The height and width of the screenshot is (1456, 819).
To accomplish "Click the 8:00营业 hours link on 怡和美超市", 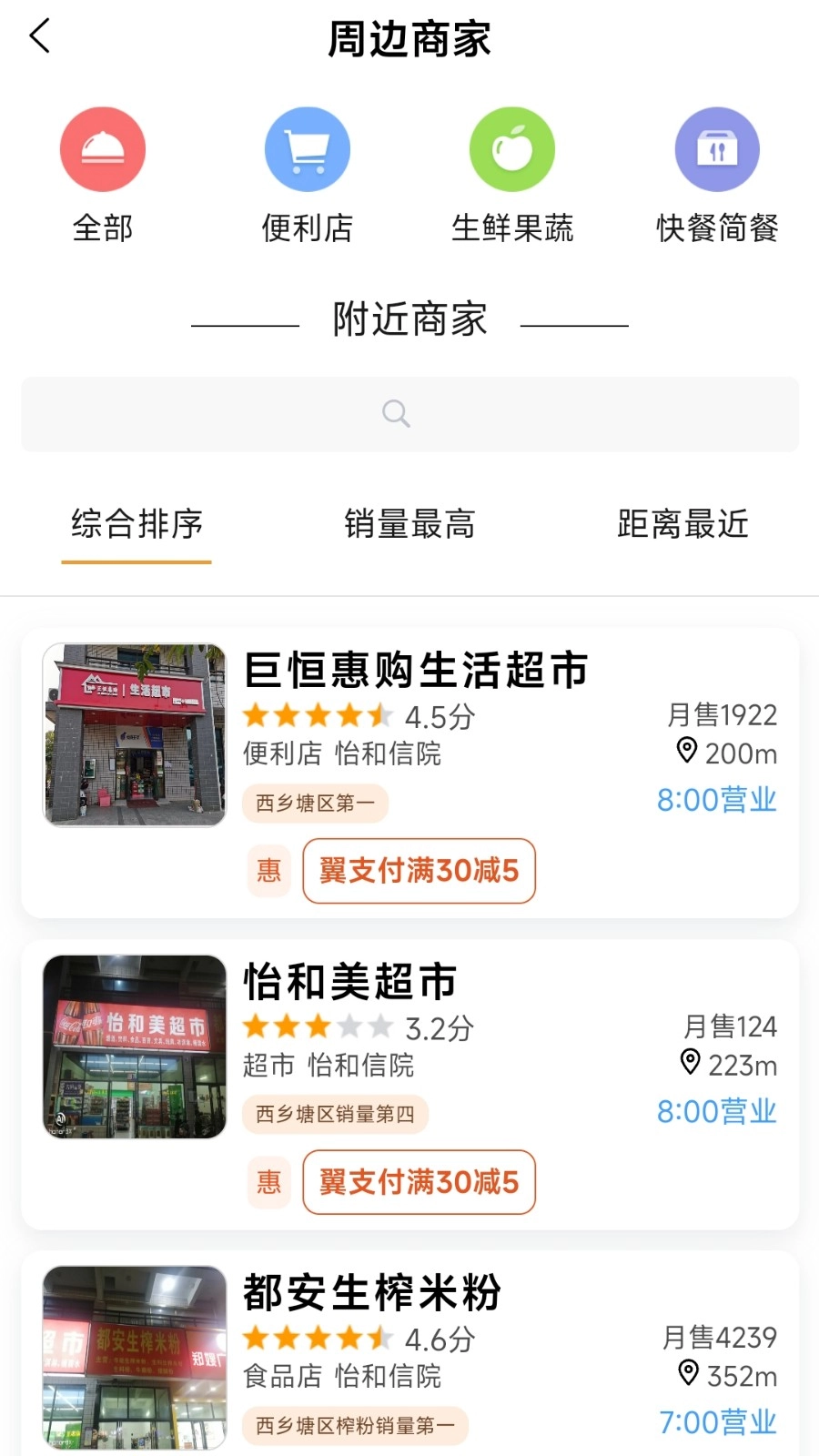I will tap(716, 1110).
